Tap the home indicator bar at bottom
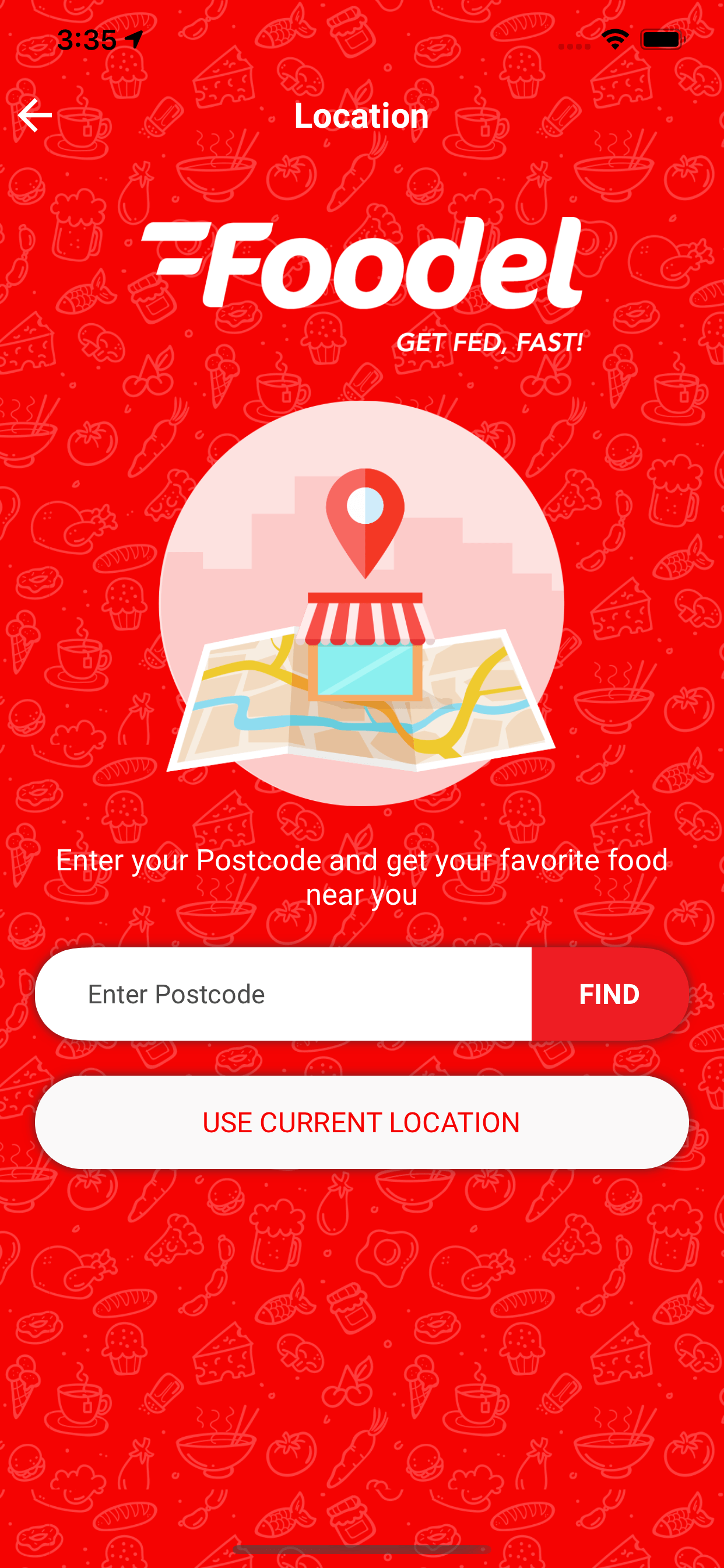The height and width of the screenshot is (1568, 724). click(x=362, y=1549)
